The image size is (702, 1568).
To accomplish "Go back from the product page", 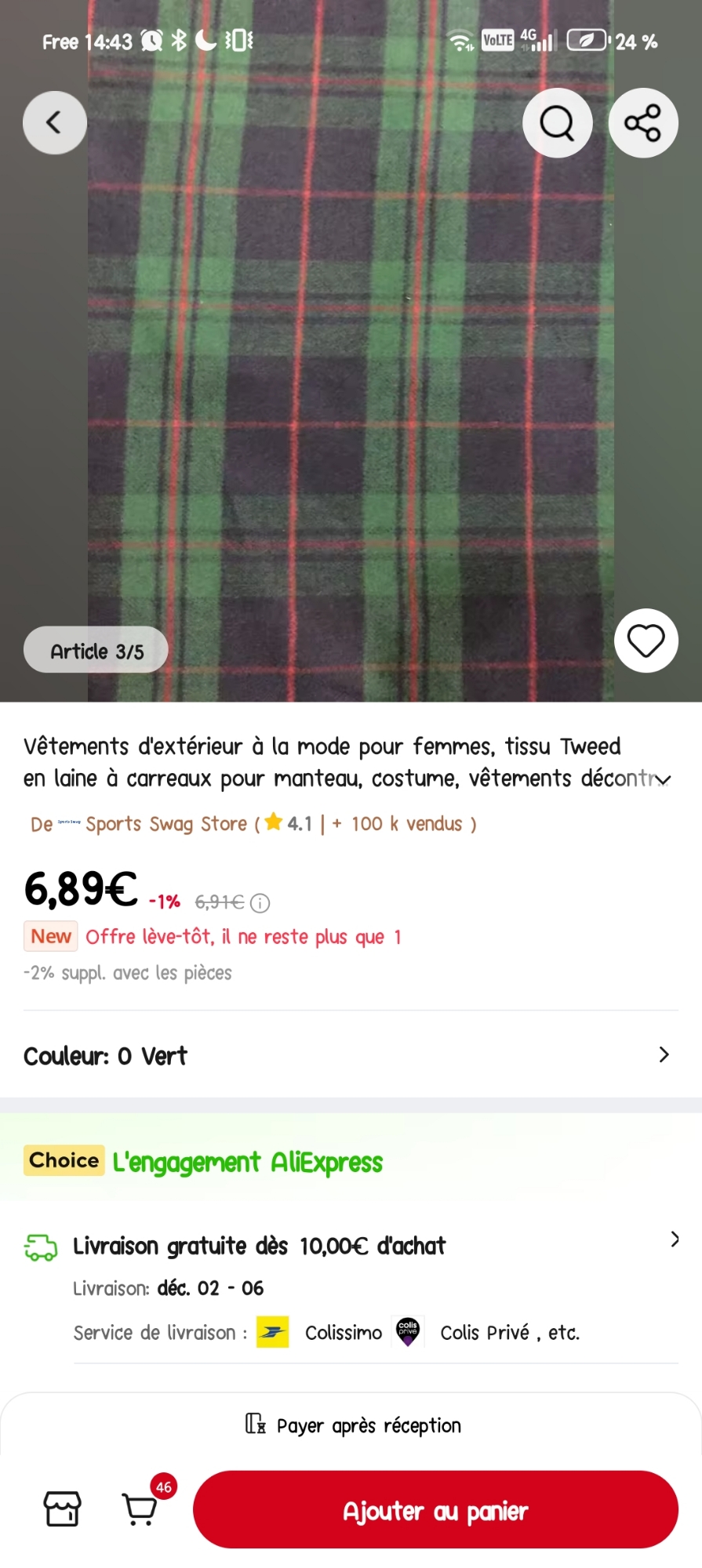I will (x=54, y=122).
